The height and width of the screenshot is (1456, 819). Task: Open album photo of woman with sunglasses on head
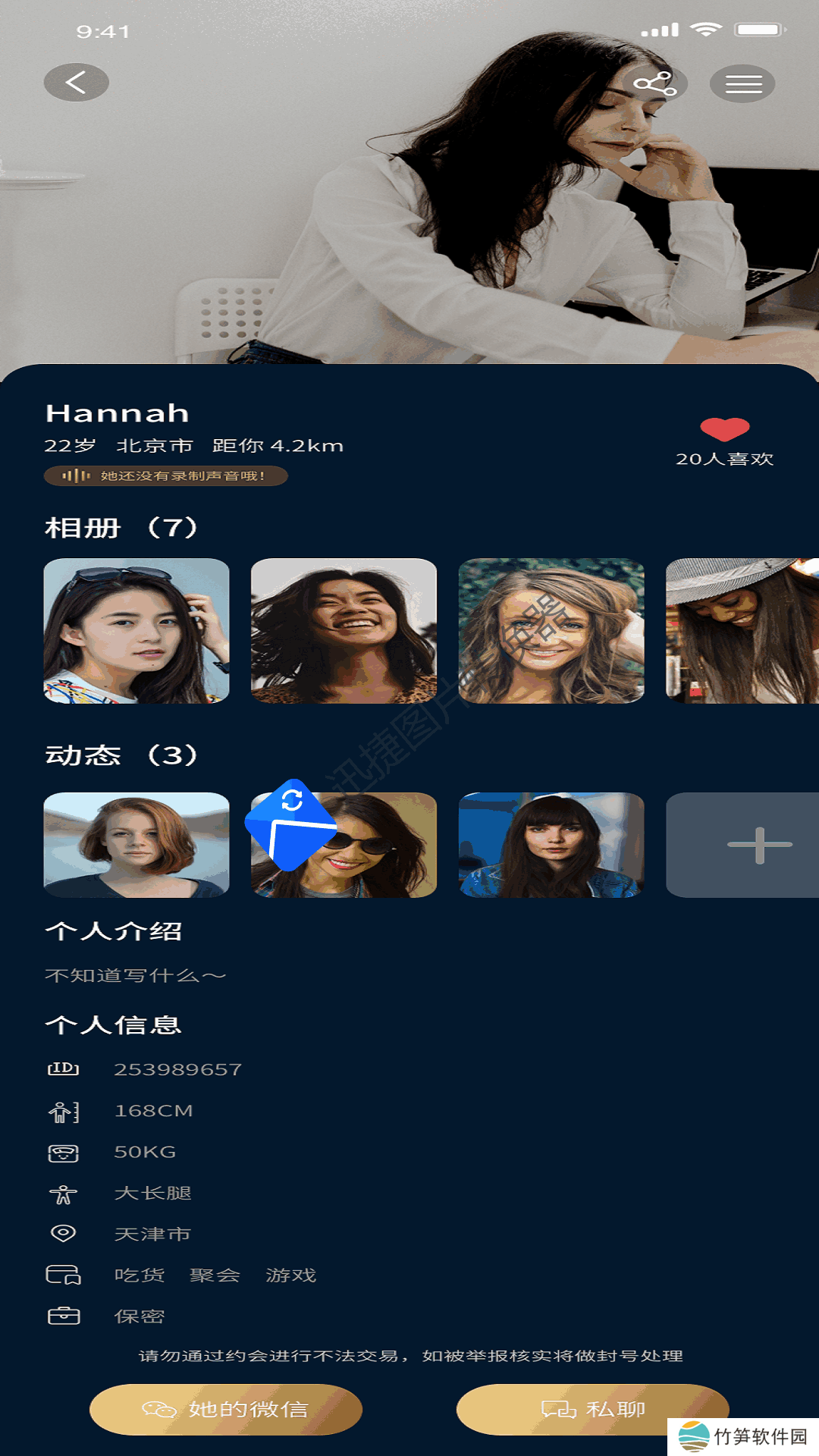click(x=136, y=631)
